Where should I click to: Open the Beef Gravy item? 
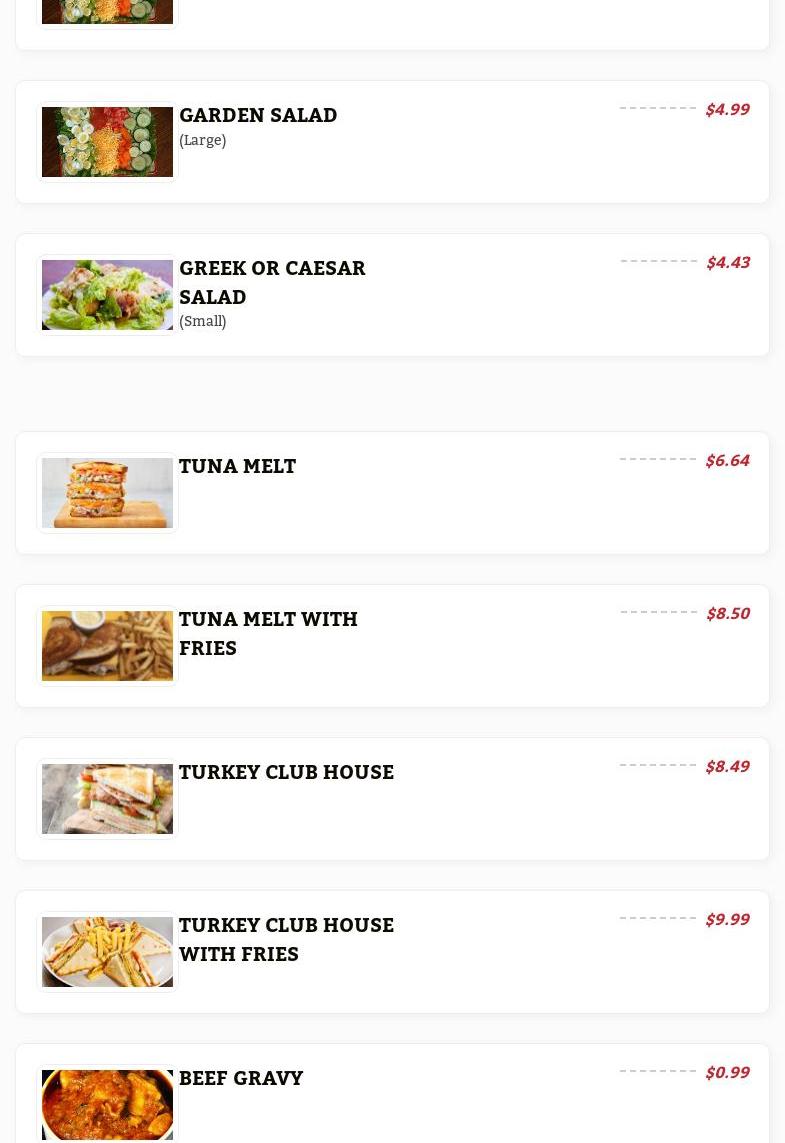241,1078
